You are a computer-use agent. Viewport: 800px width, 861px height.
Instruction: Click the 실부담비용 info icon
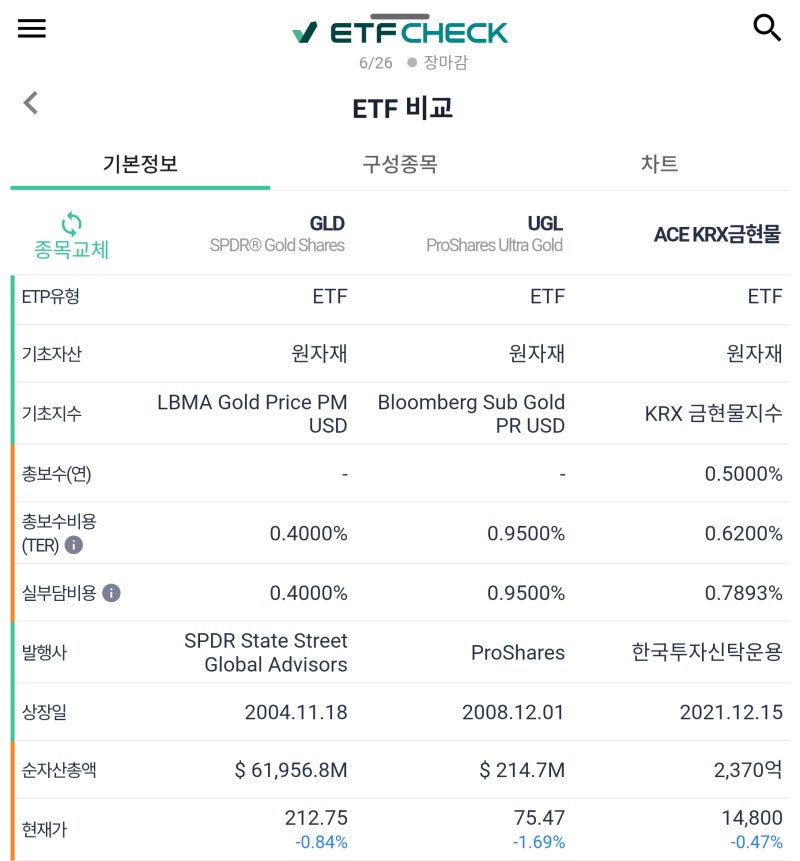111,592
